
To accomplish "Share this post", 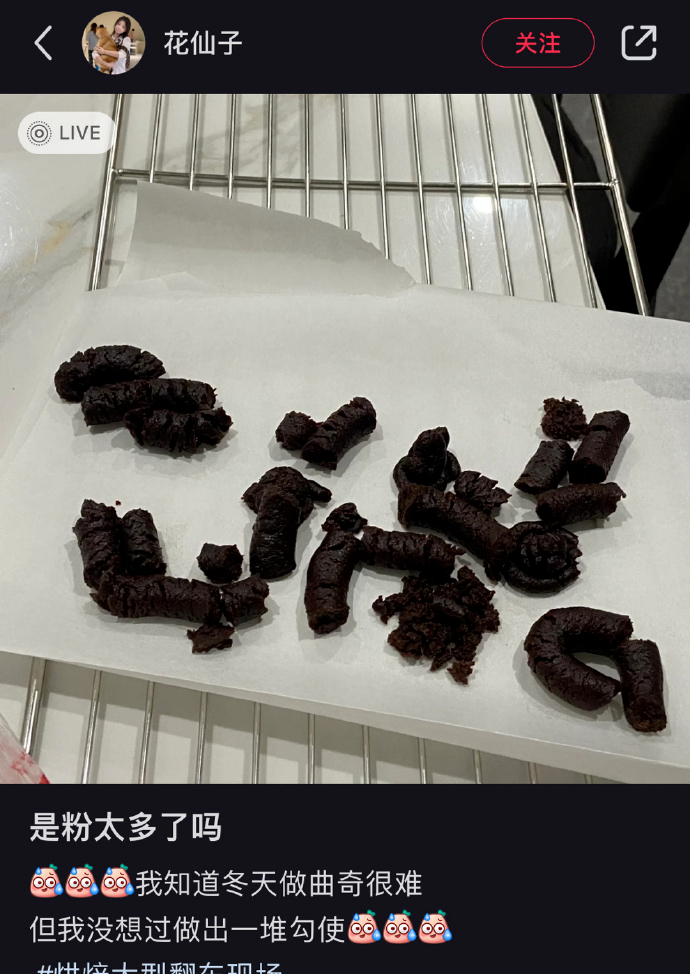I will (638, 43).
